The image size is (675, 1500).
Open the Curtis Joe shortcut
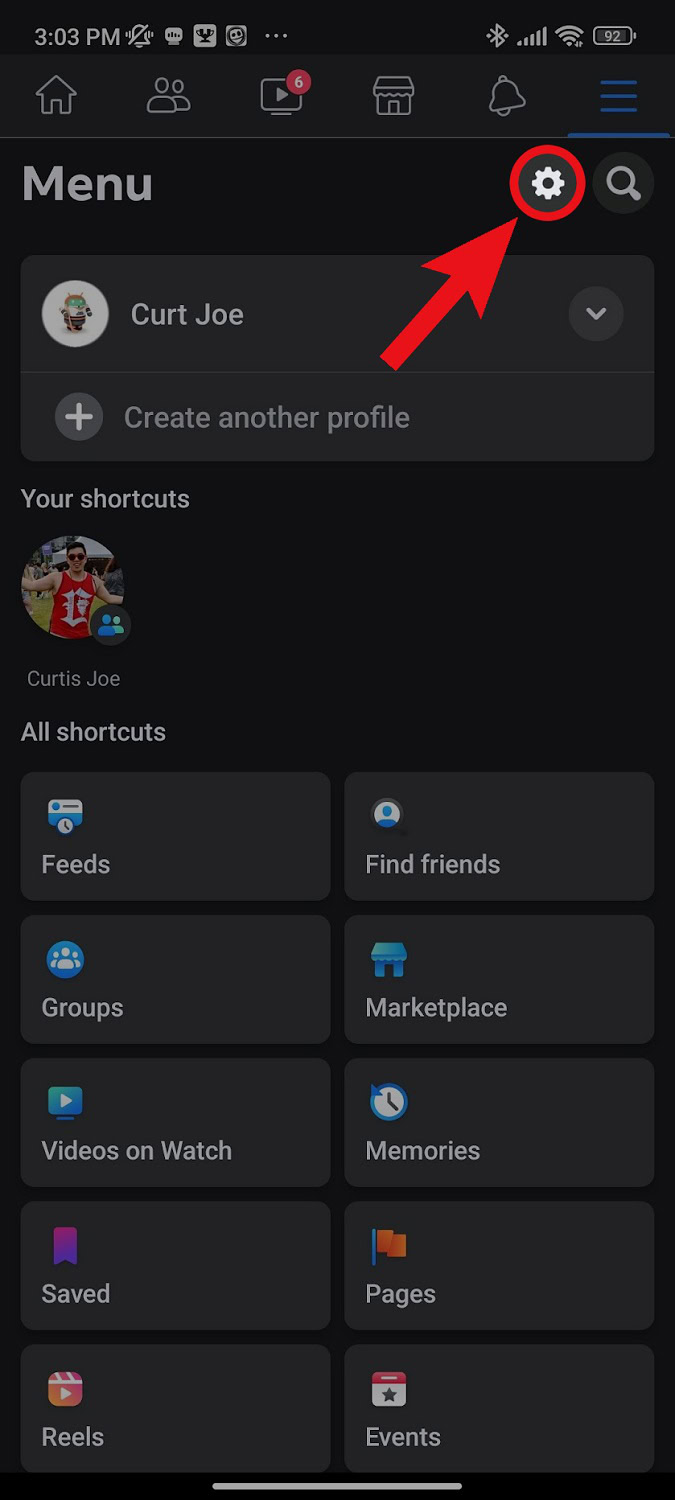[73, 590]
